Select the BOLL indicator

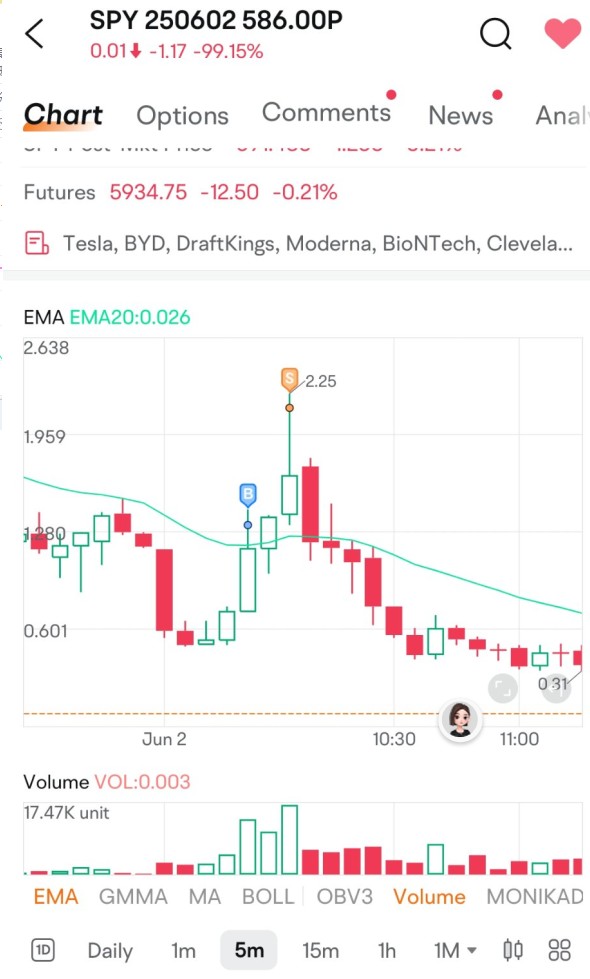coord(268,897)
